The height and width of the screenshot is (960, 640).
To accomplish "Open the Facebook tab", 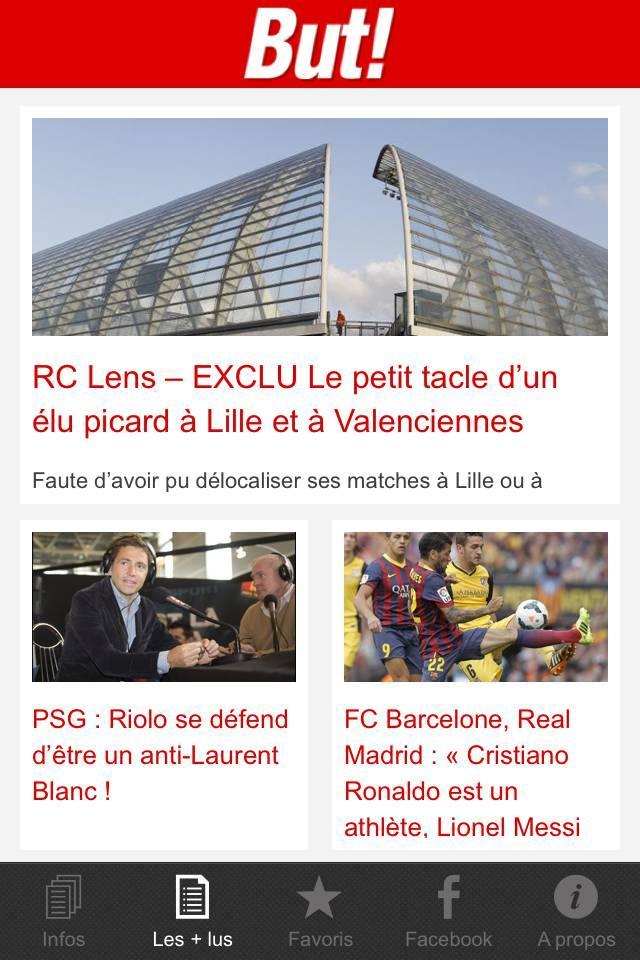I will (x=448, y=911).
